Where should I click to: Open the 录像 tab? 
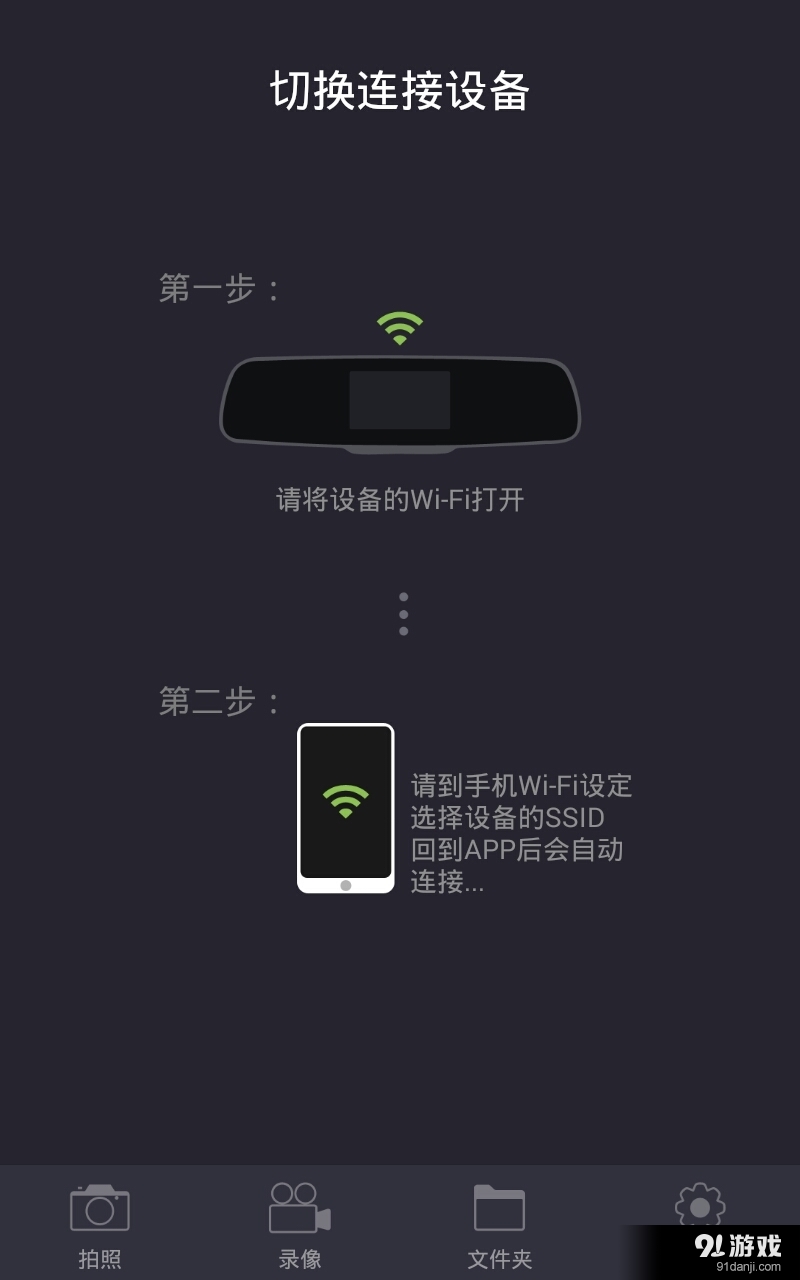tap(300, 1222)
